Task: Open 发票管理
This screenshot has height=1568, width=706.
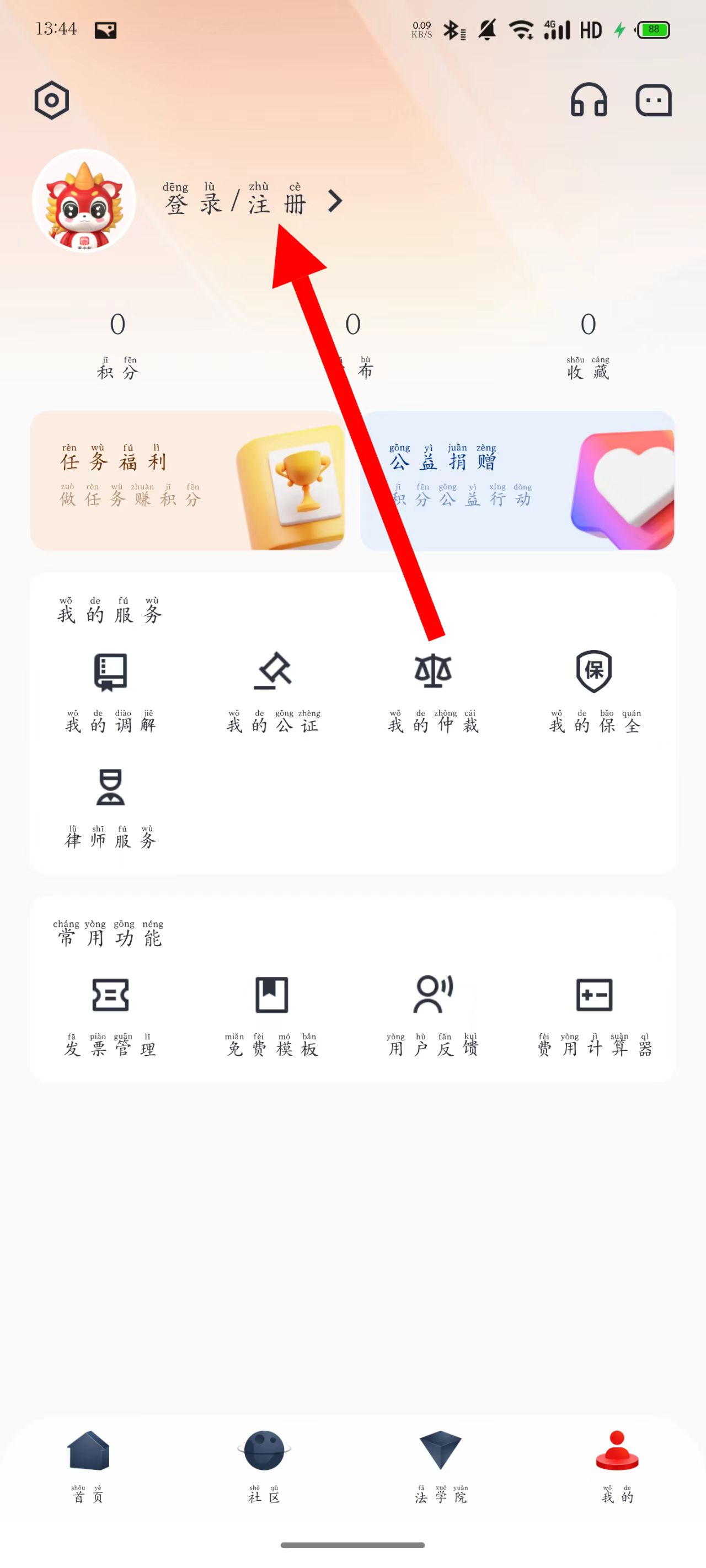Action: click(x=110, y=1014)
